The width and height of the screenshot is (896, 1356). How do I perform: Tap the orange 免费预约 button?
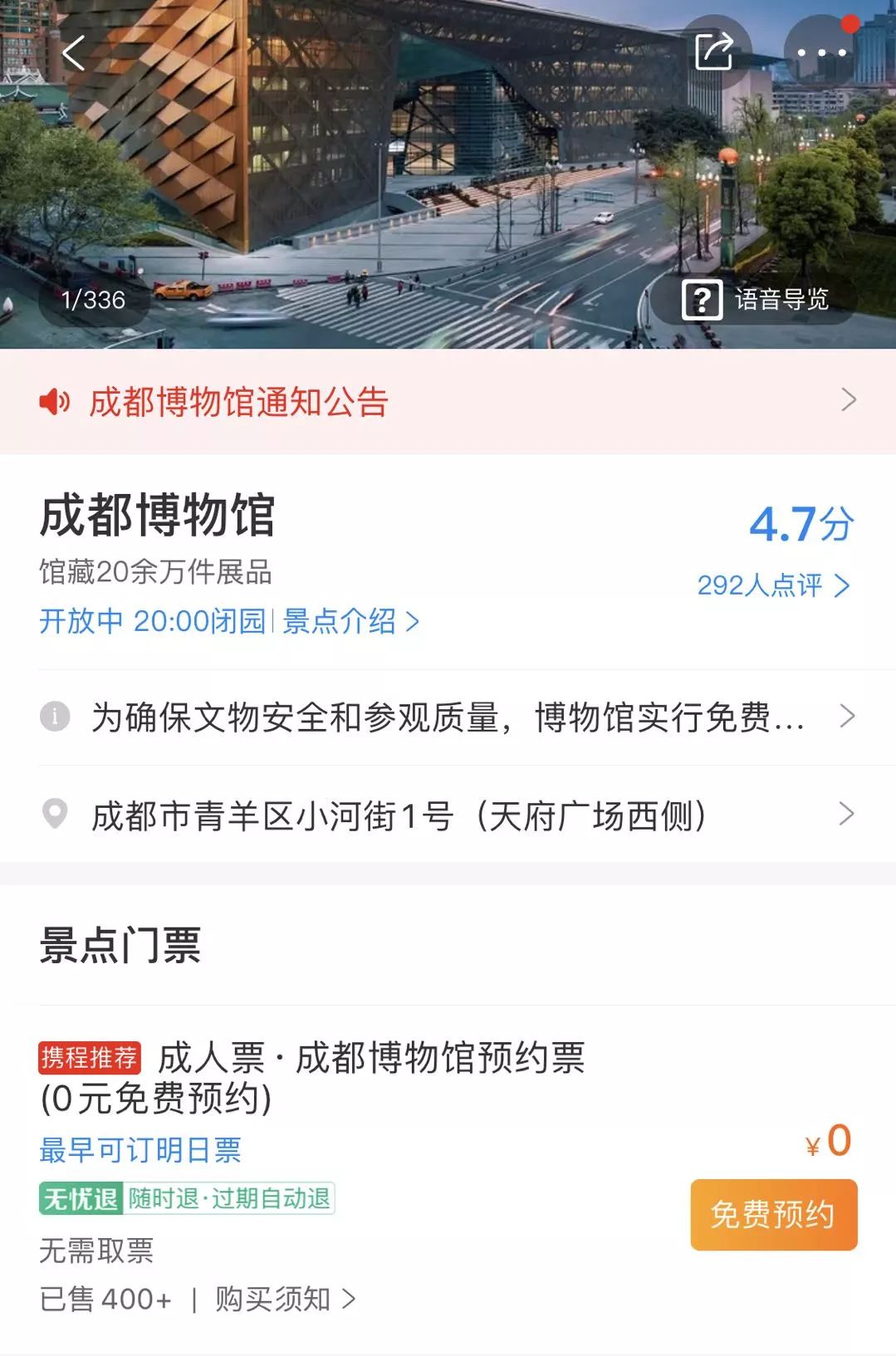click(x=773, y=1214)
